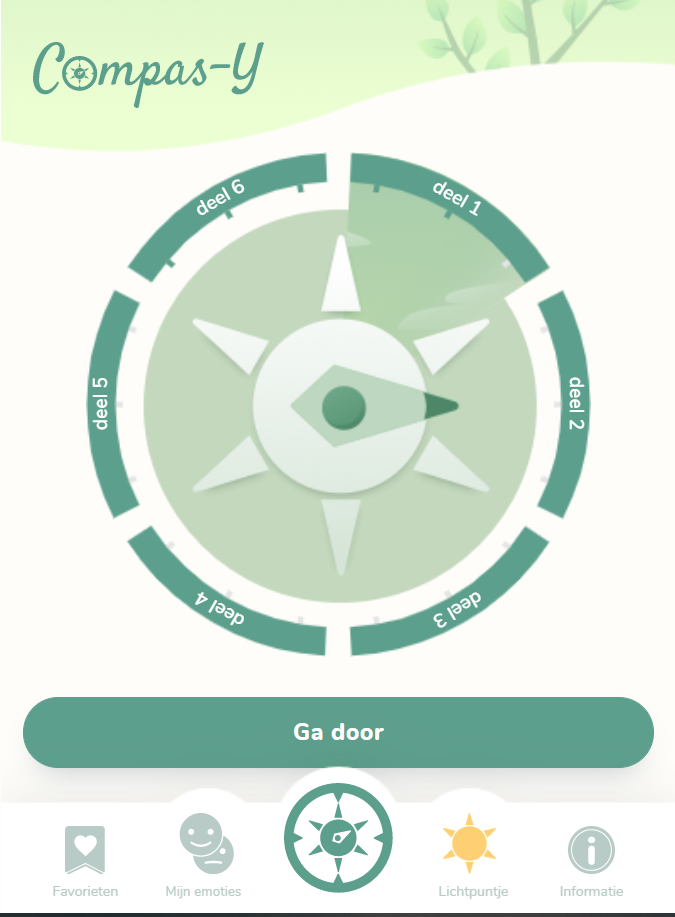Switch to Mijn emoties tab
Image resolution: width=675 pixels, height=917 pixels.
click(x=204, y=853)
